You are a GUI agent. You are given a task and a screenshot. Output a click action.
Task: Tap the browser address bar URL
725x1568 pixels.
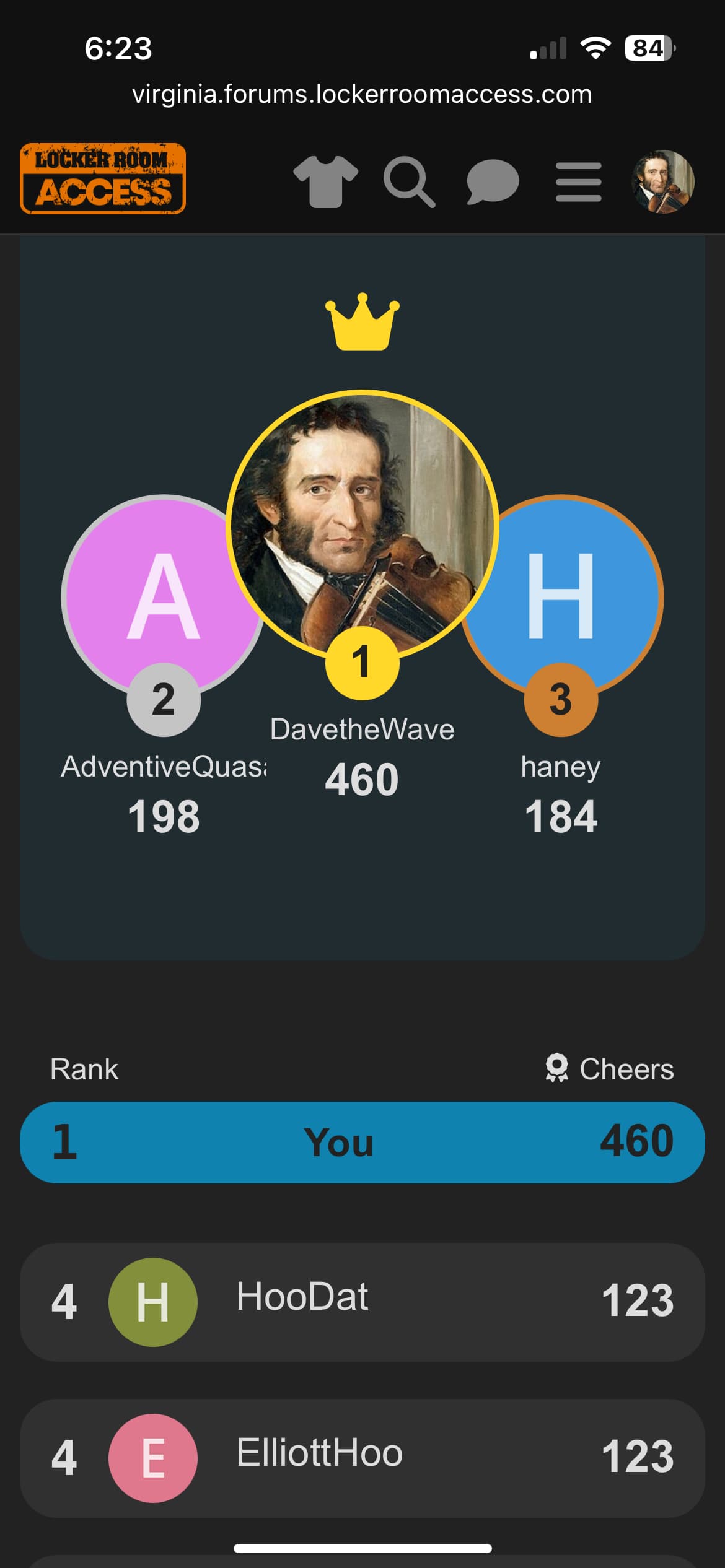tap(362, 94)
